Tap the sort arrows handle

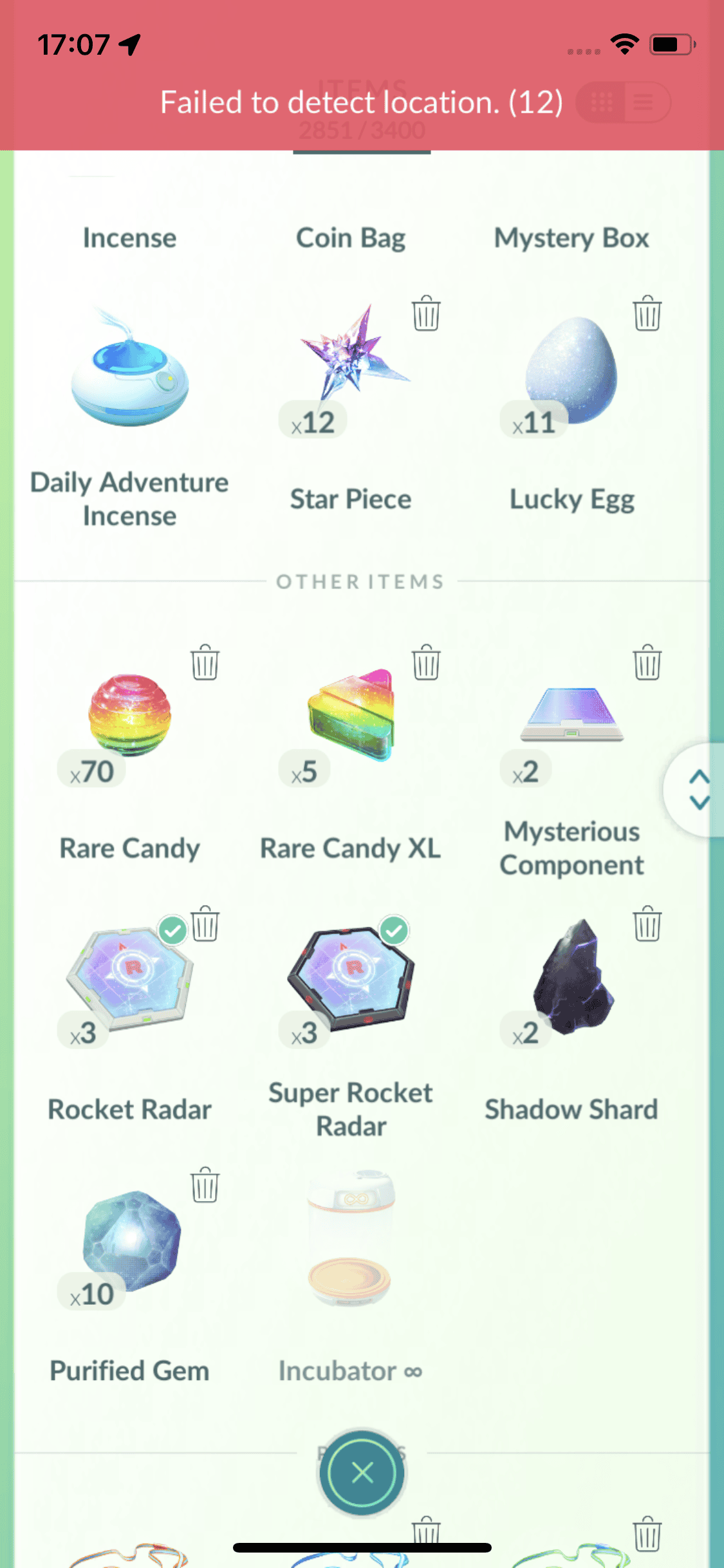pyautogui.click(x=699, y=789)
